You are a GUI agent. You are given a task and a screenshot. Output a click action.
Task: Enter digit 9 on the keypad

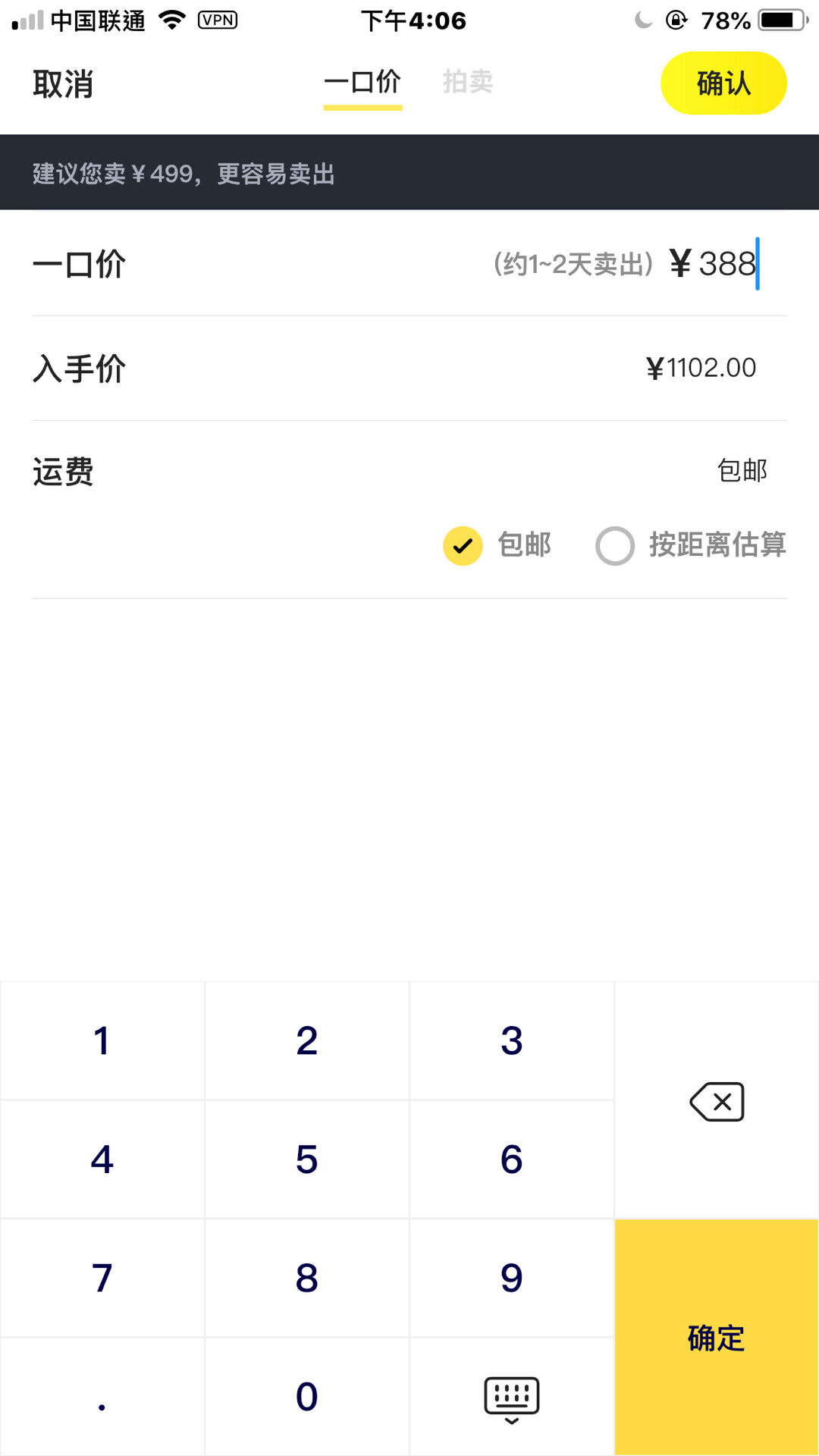tap(512, 1278)
